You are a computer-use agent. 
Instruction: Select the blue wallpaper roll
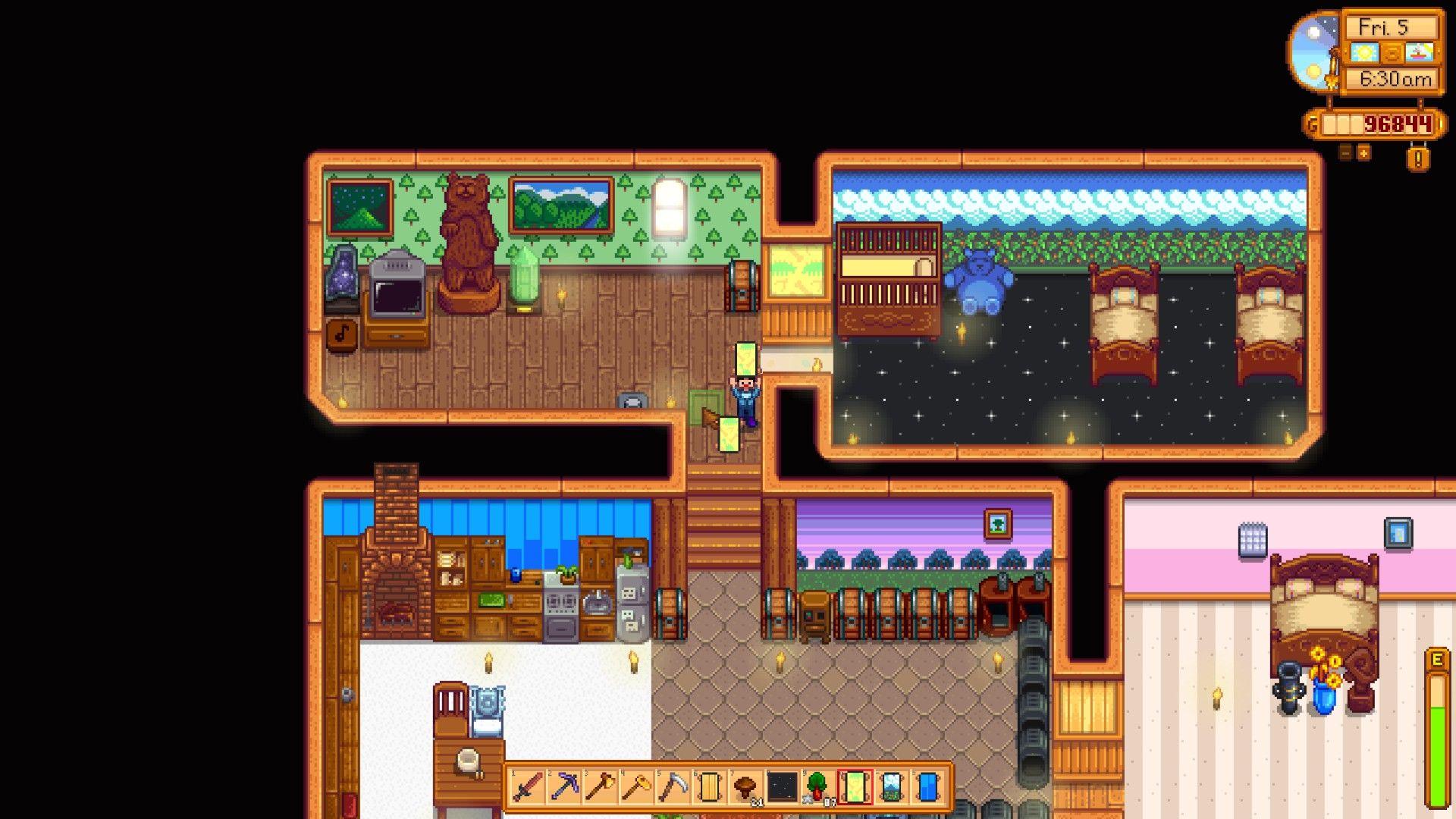tap(927, 787)
